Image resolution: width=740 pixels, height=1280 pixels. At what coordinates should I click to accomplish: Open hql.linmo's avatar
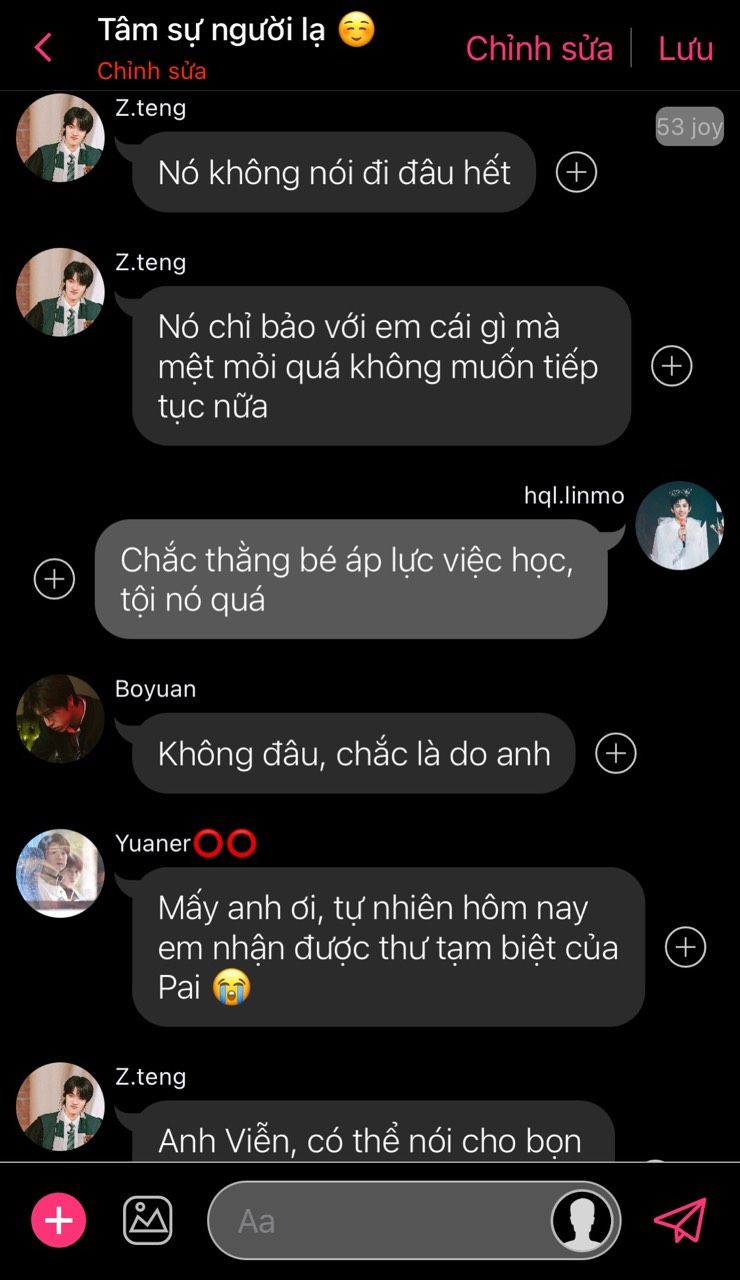click(x=680, y=526)
